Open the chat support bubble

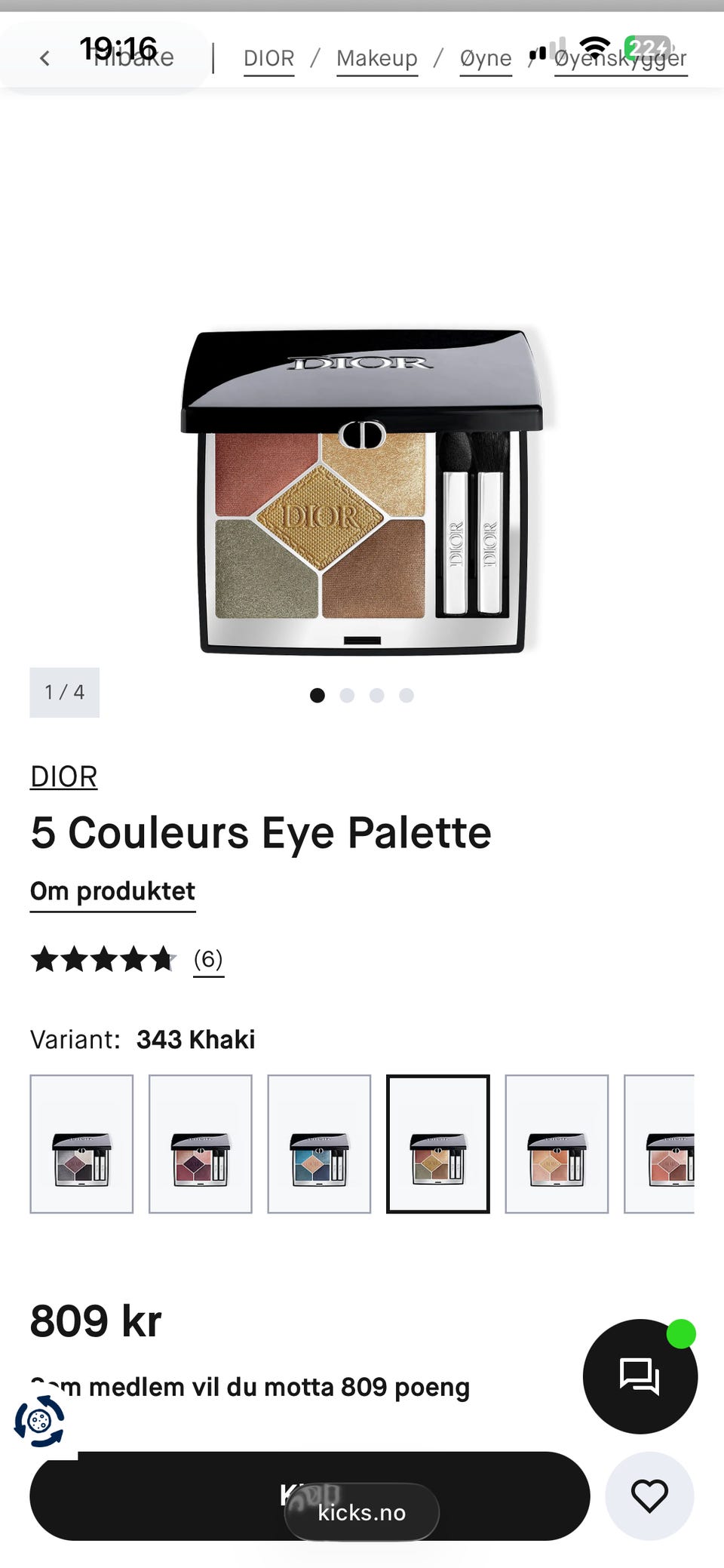(x=640, y=1376)
